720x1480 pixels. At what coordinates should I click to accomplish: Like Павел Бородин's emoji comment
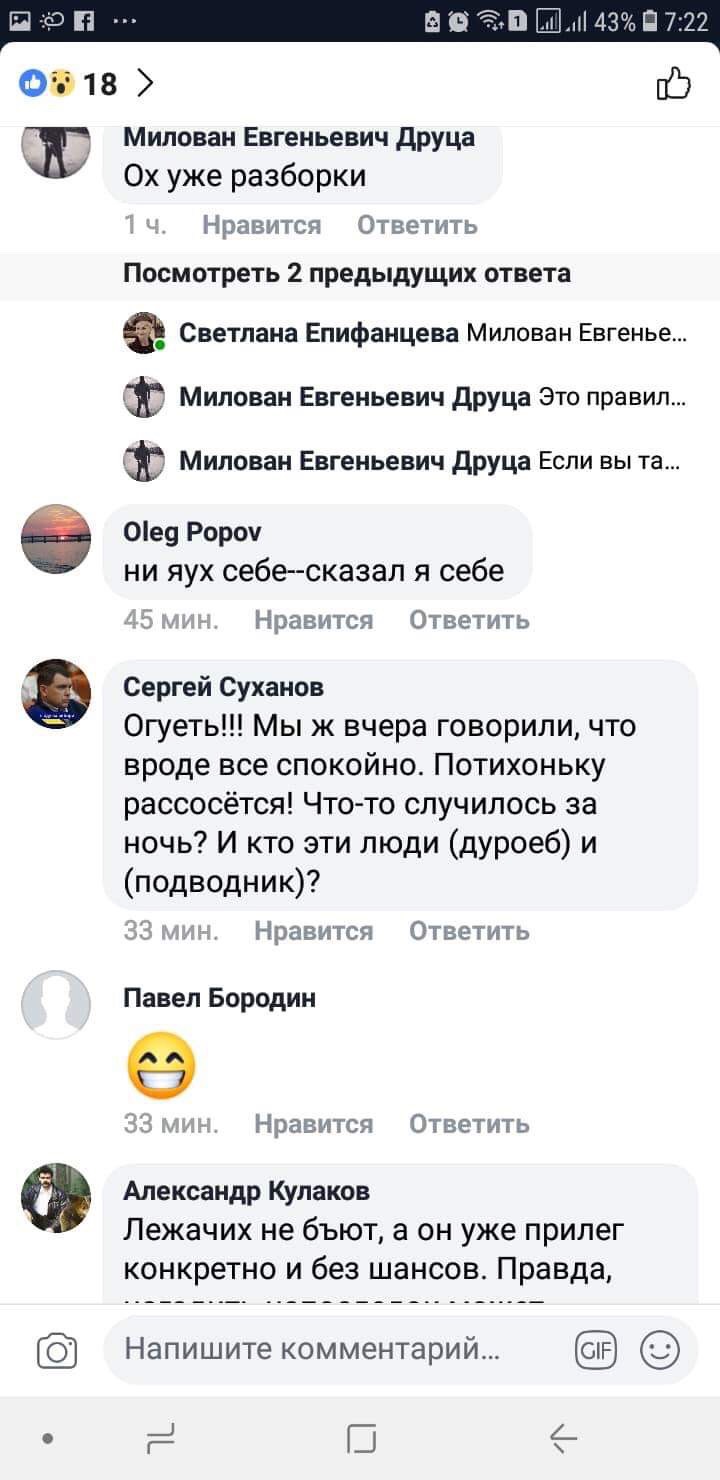click(313, 1124)
